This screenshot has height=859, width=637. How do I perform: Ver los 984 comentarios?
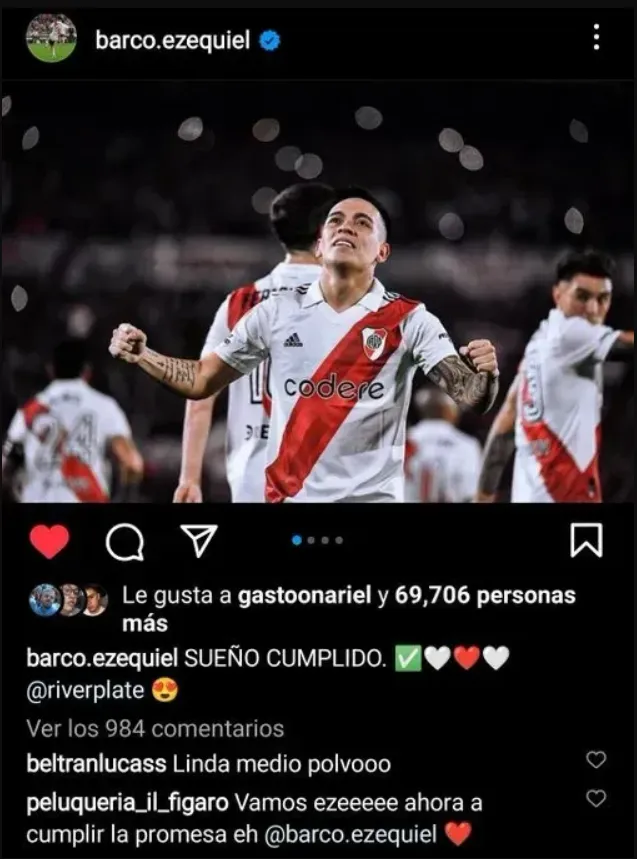tap(155, 729)
